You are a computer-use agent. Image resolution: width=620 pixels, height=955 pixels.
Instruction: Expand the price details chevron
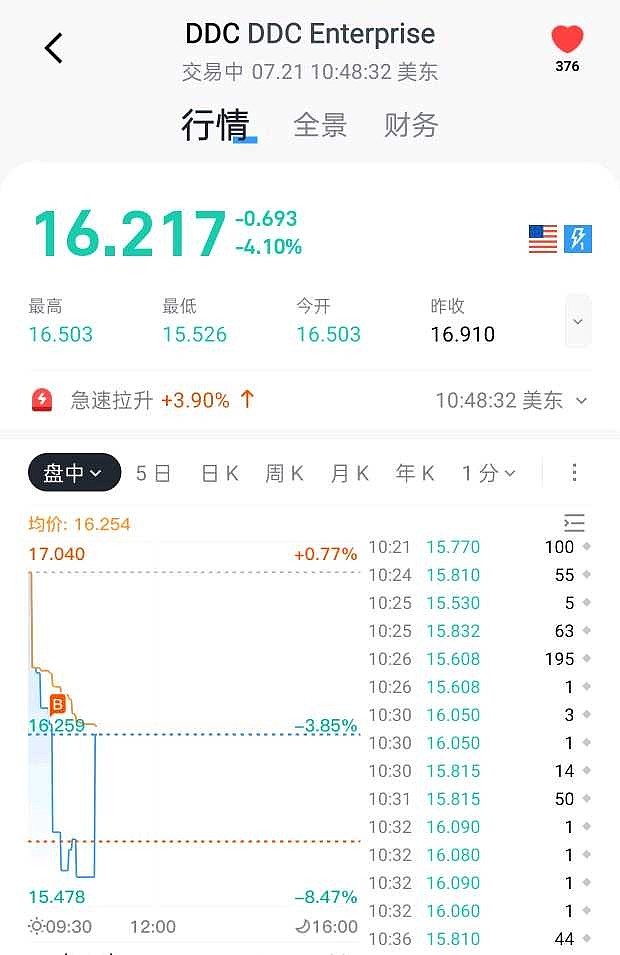point(578,321)
